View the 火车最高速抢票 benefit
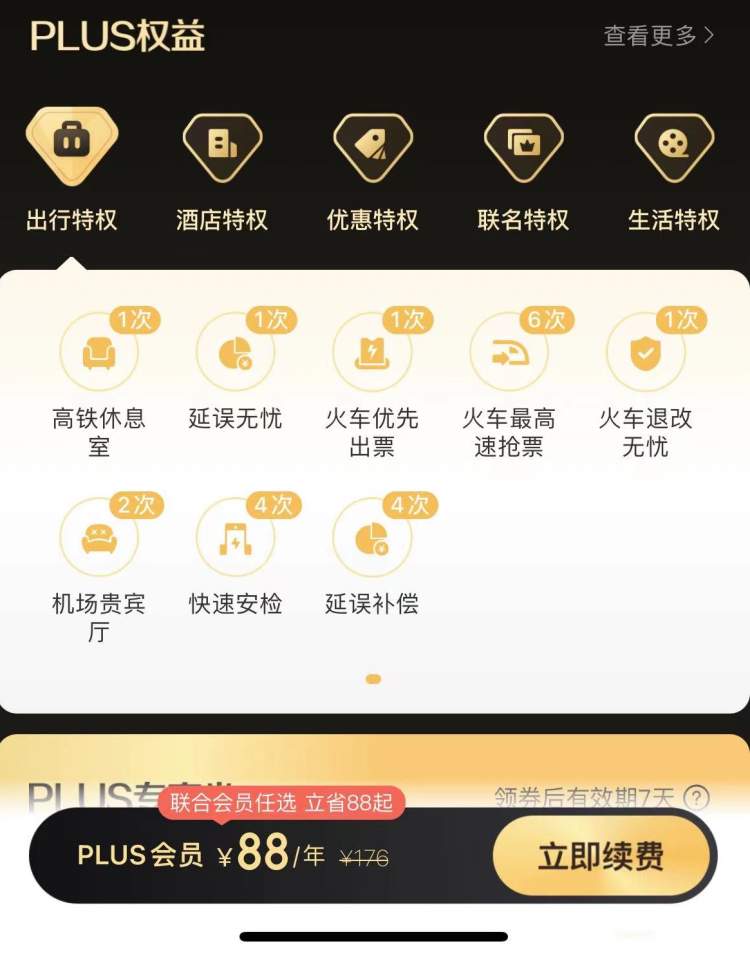This screenshot has height=957, width=750. point(508,380)
